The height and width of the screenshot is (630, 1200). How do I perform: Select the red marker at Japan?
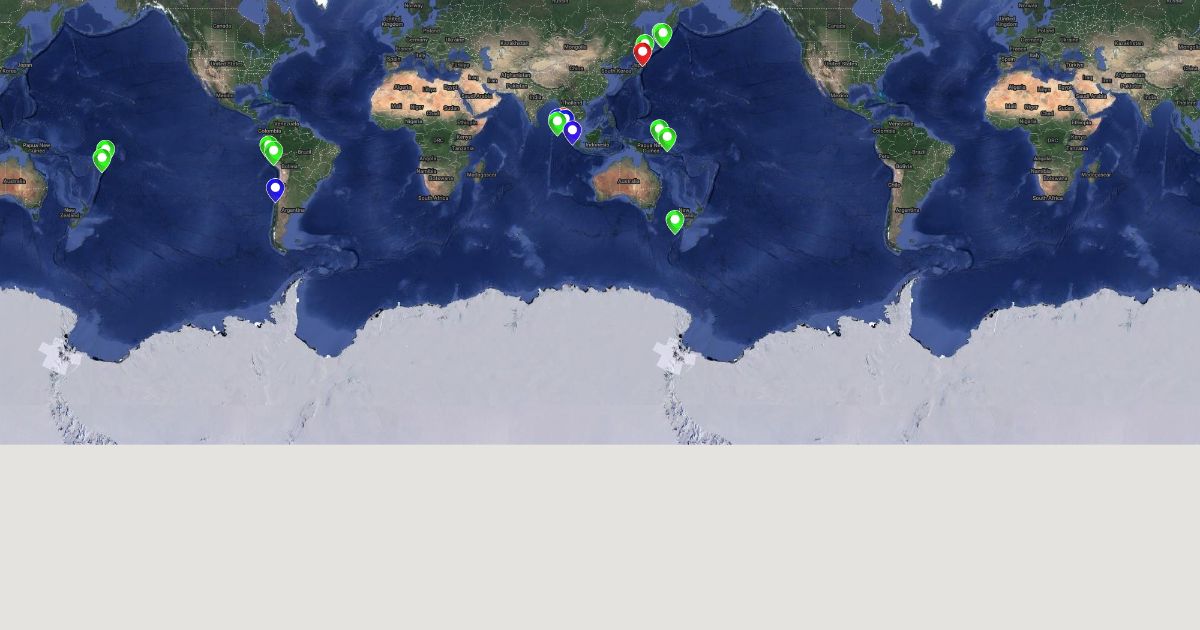(x=643, y=52)
